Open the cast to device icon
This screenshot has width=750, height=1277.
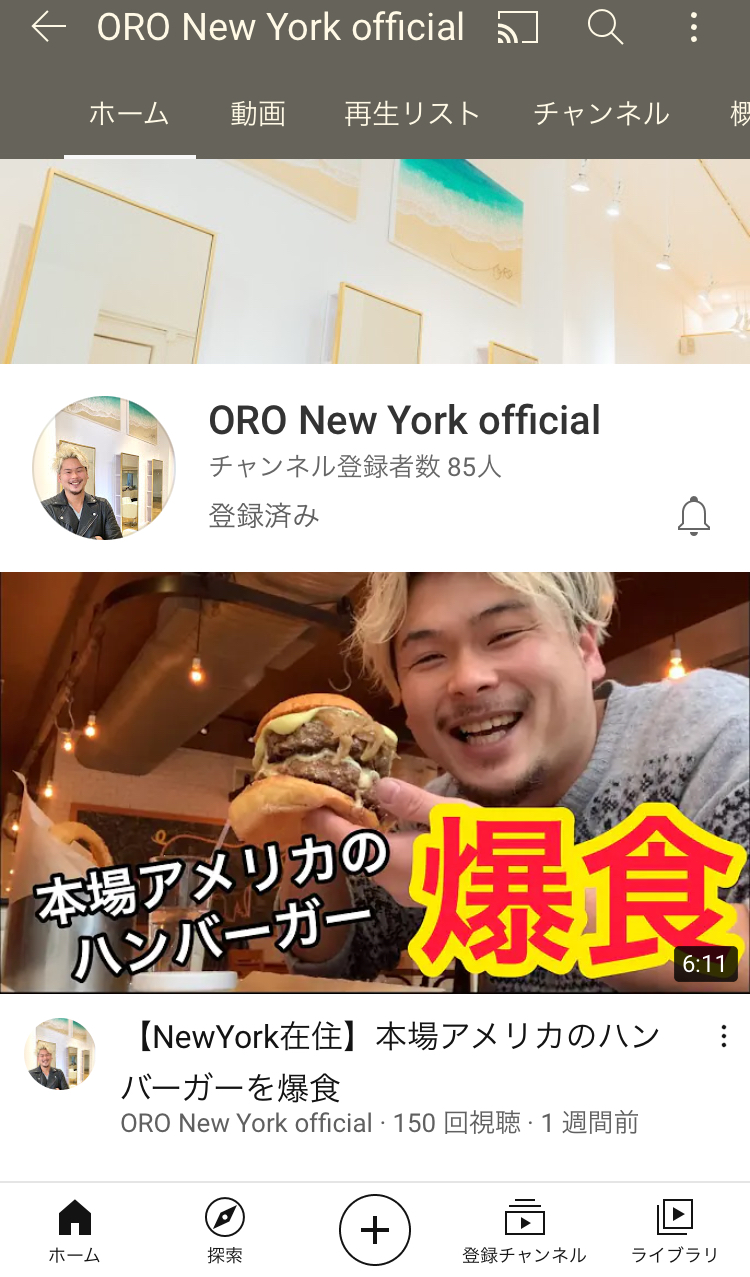click(x=518, y=28)
